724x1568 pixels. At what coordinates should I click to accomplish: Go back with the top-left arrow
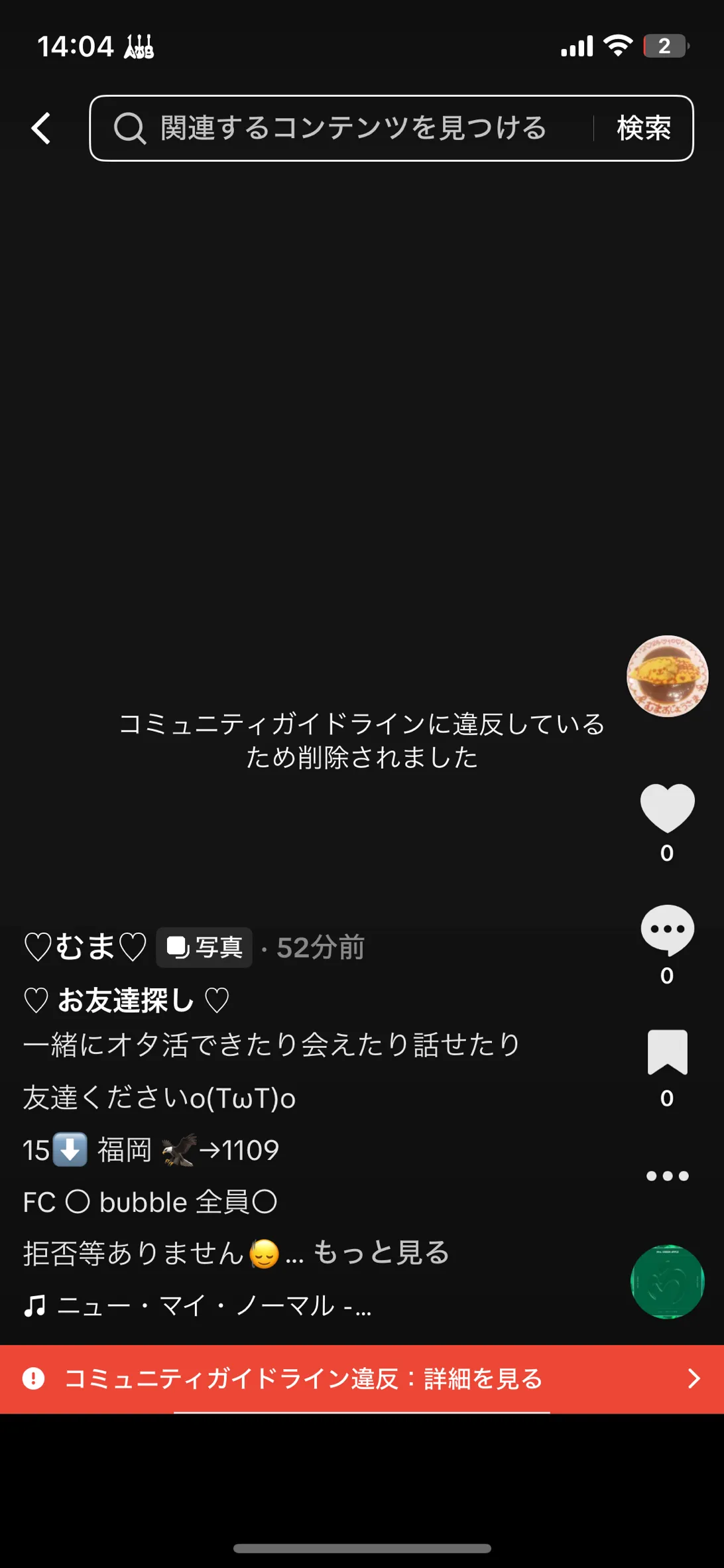(41, 128)
